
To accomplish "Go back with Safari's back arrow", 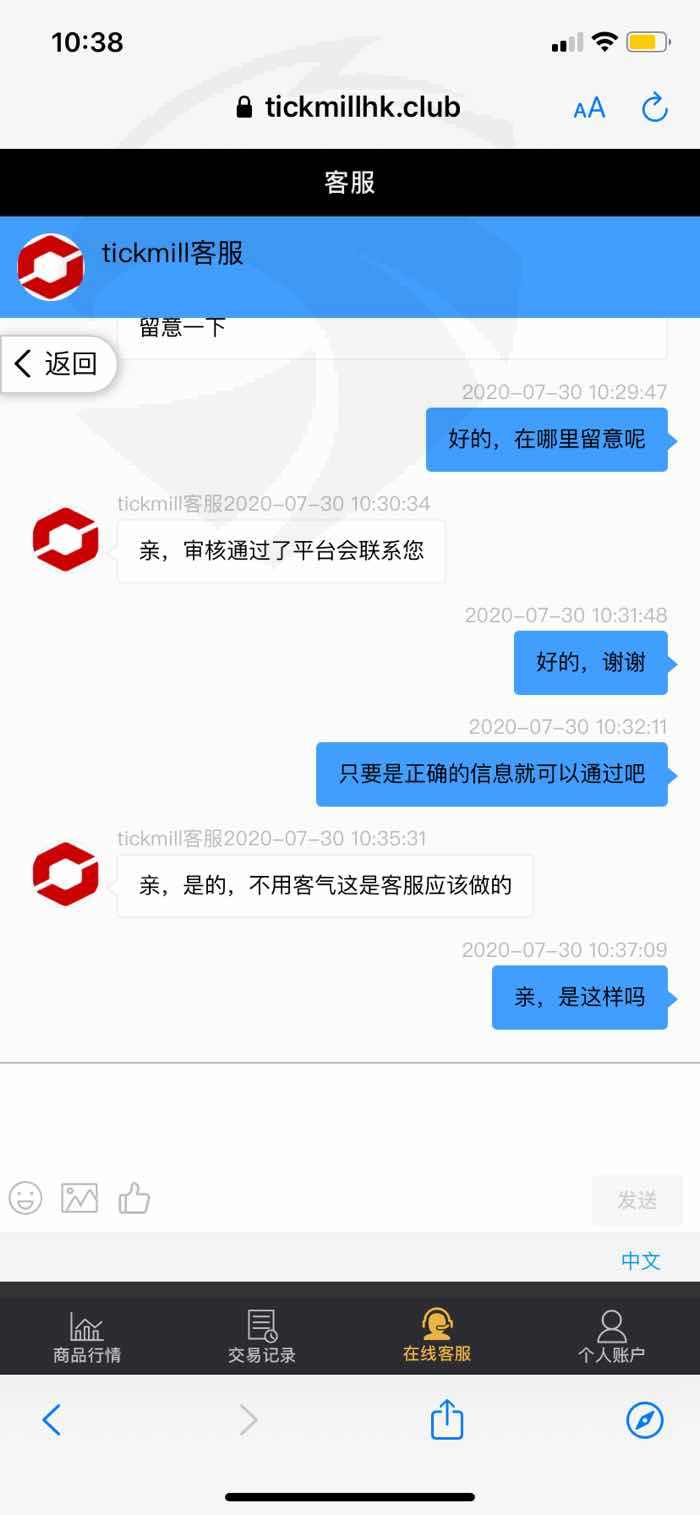I will [x=52, y=1419].
